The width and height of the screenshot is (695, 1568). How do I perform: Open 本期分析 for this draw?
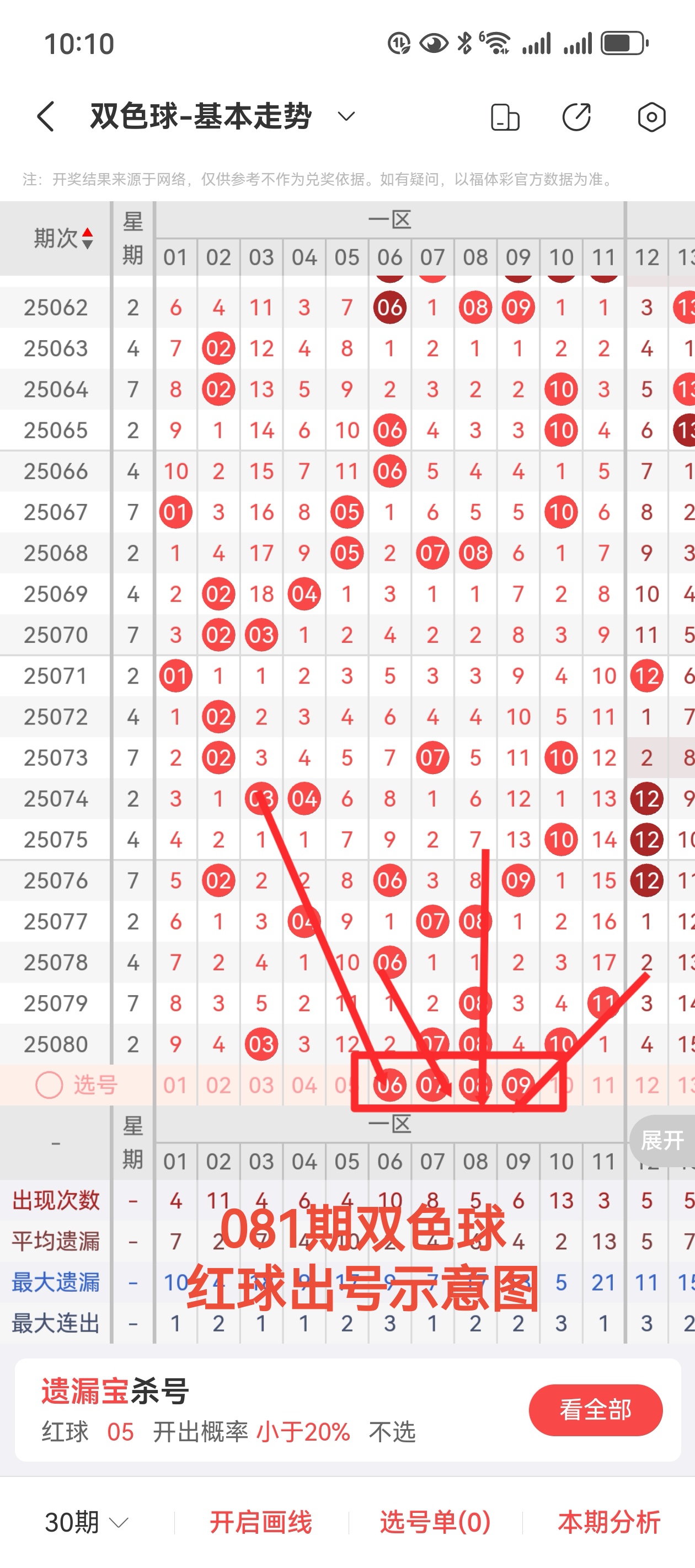[x=609, y=1522]
